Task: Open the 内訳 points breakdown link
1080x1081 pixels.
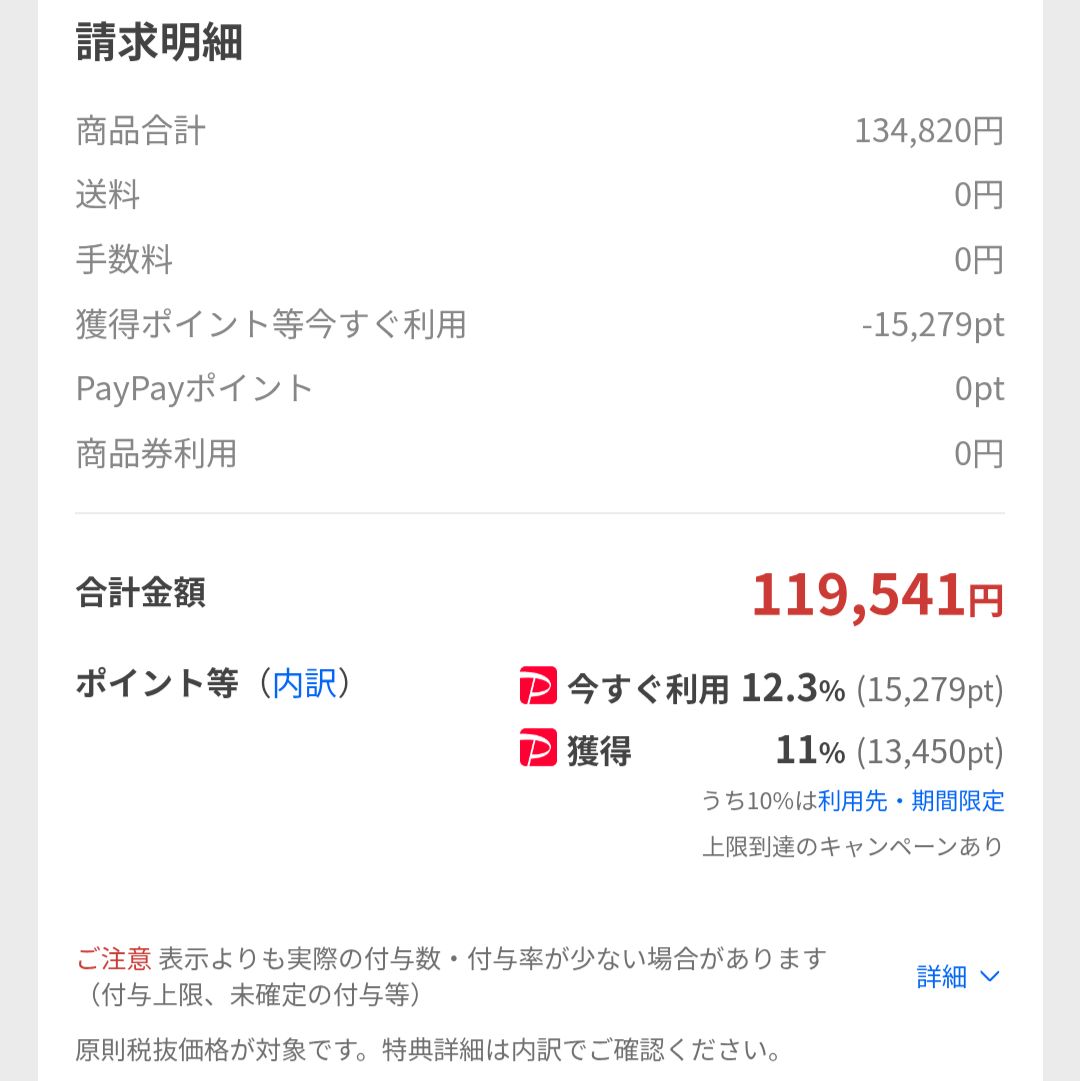Action: point(305,684)
